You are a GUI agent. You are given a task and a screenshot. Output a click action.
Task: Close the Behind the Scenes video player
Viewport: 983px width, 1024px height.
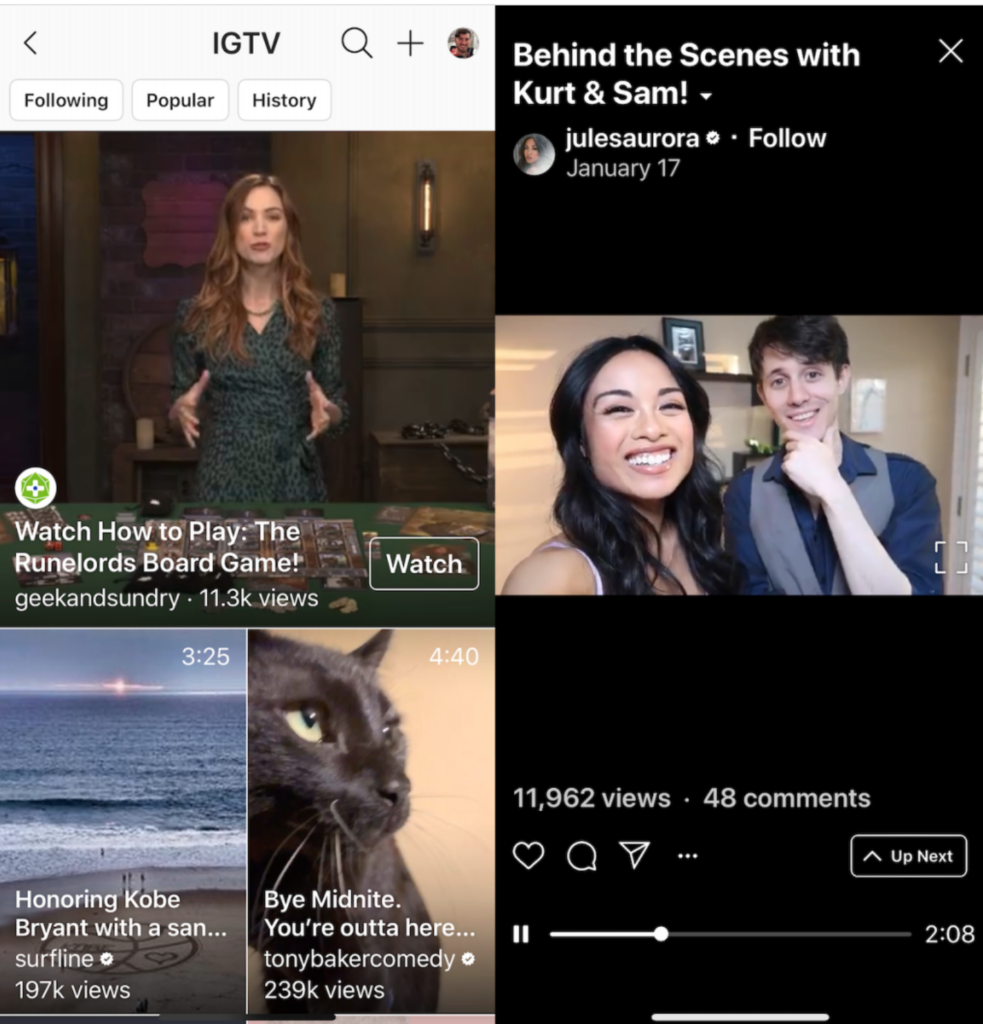coord(950,52)
